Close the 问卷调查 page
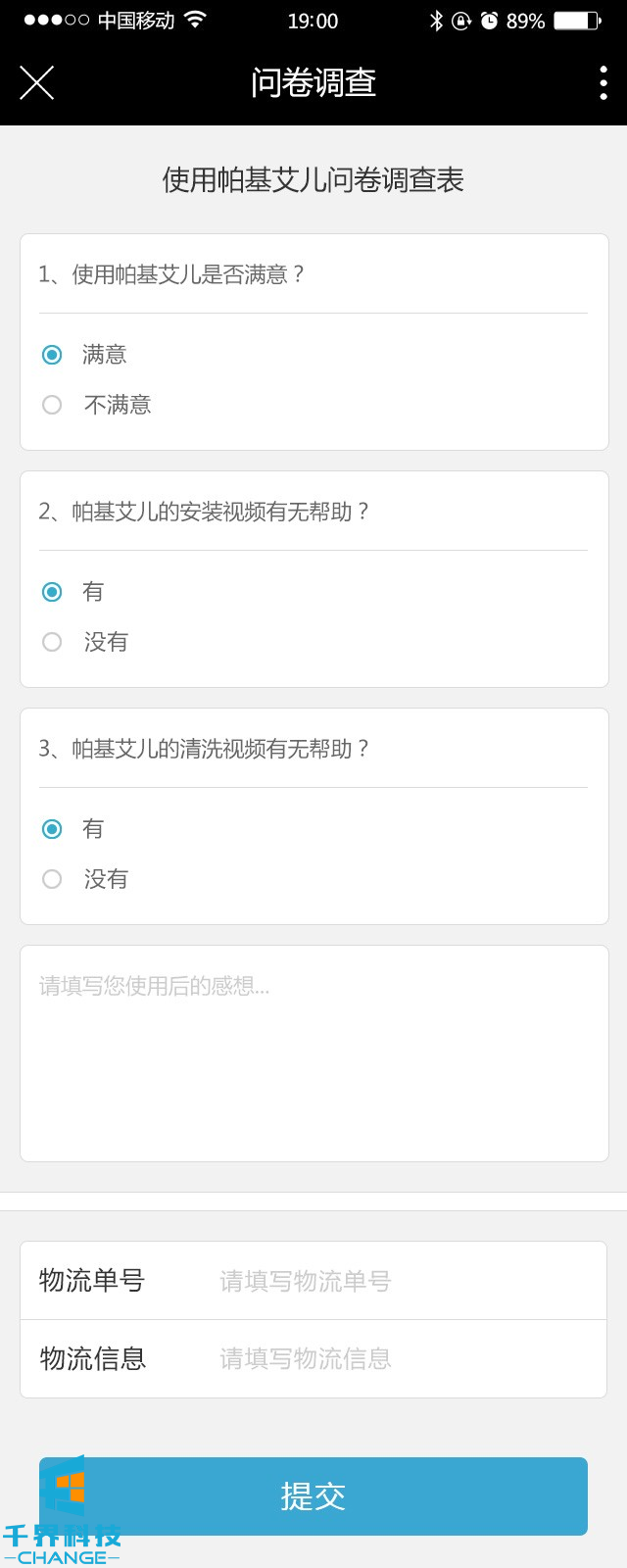Screen dimensions: 627x1568 coord(36,83)
